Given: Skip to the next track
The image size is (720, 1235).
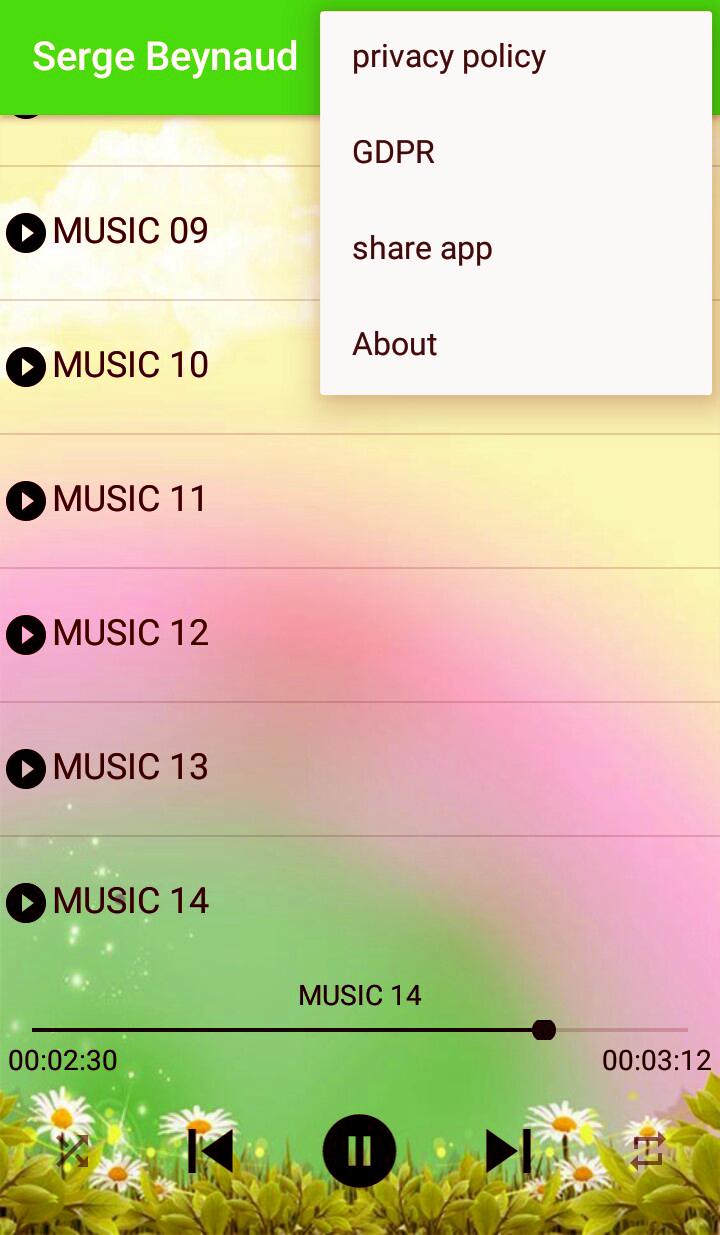Looking at the screenshot, I should click(508, 1151).
